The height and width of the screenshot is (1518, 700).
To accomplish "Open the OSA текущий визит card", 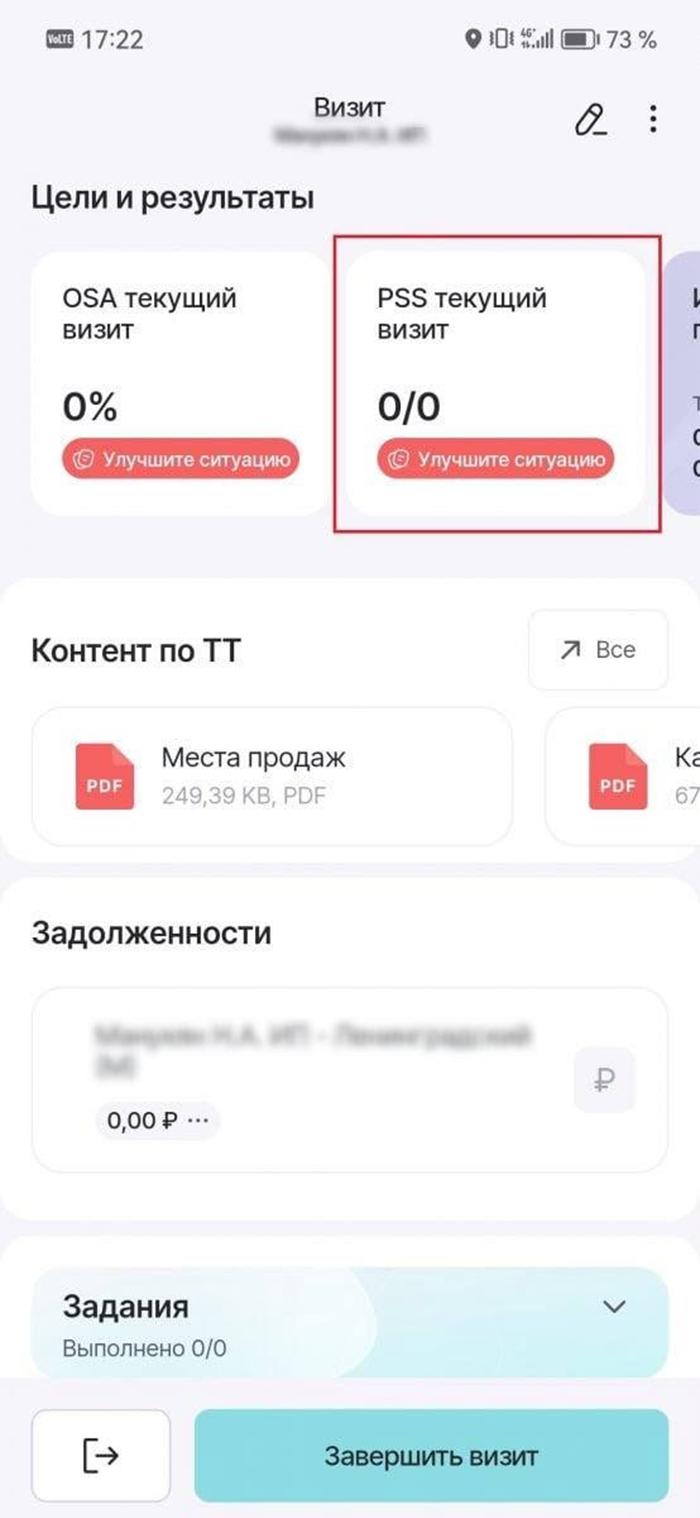I will [180, 383].
